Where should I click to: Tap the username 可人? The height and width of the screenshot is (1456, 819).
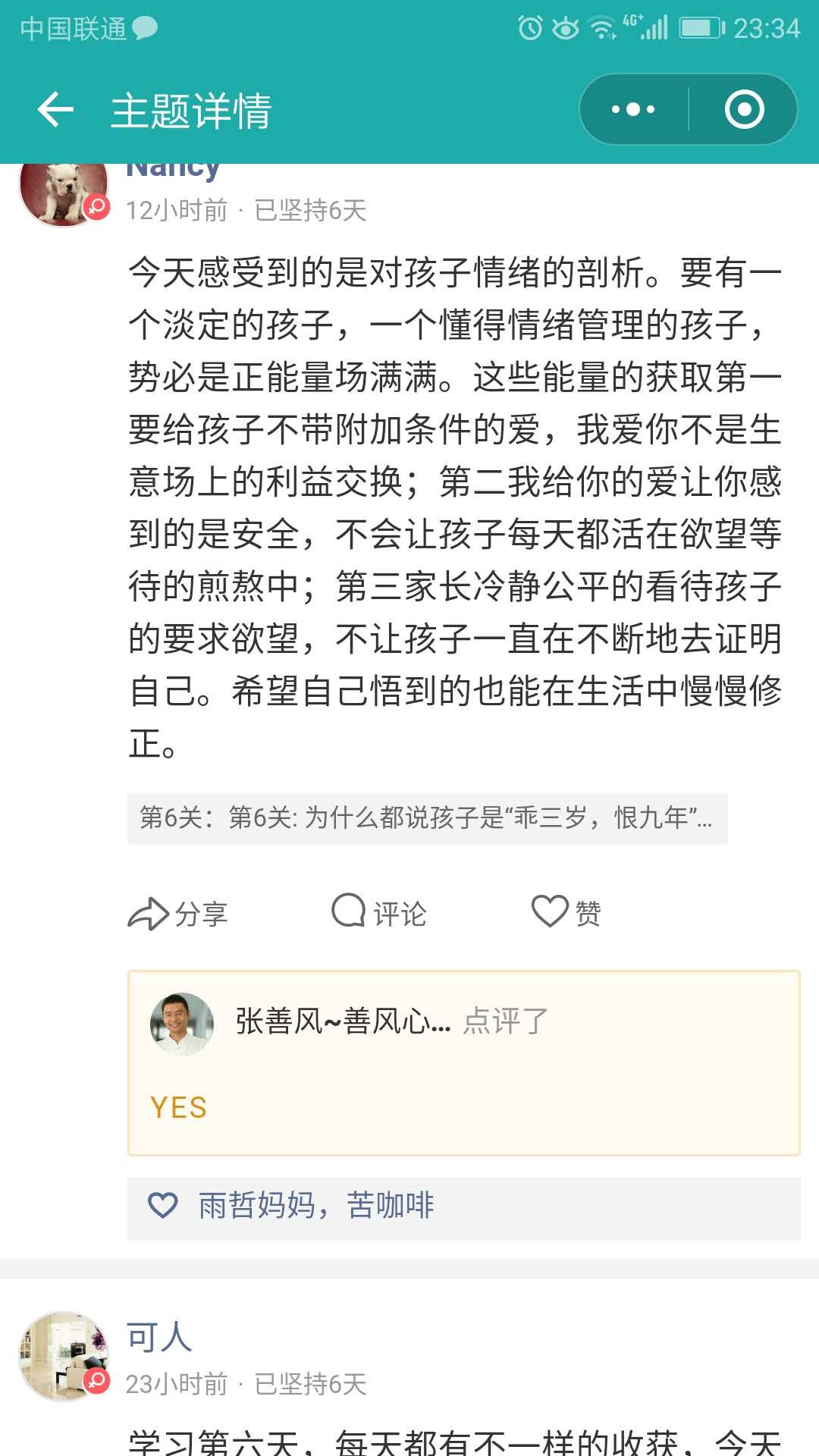[158, 1337]
